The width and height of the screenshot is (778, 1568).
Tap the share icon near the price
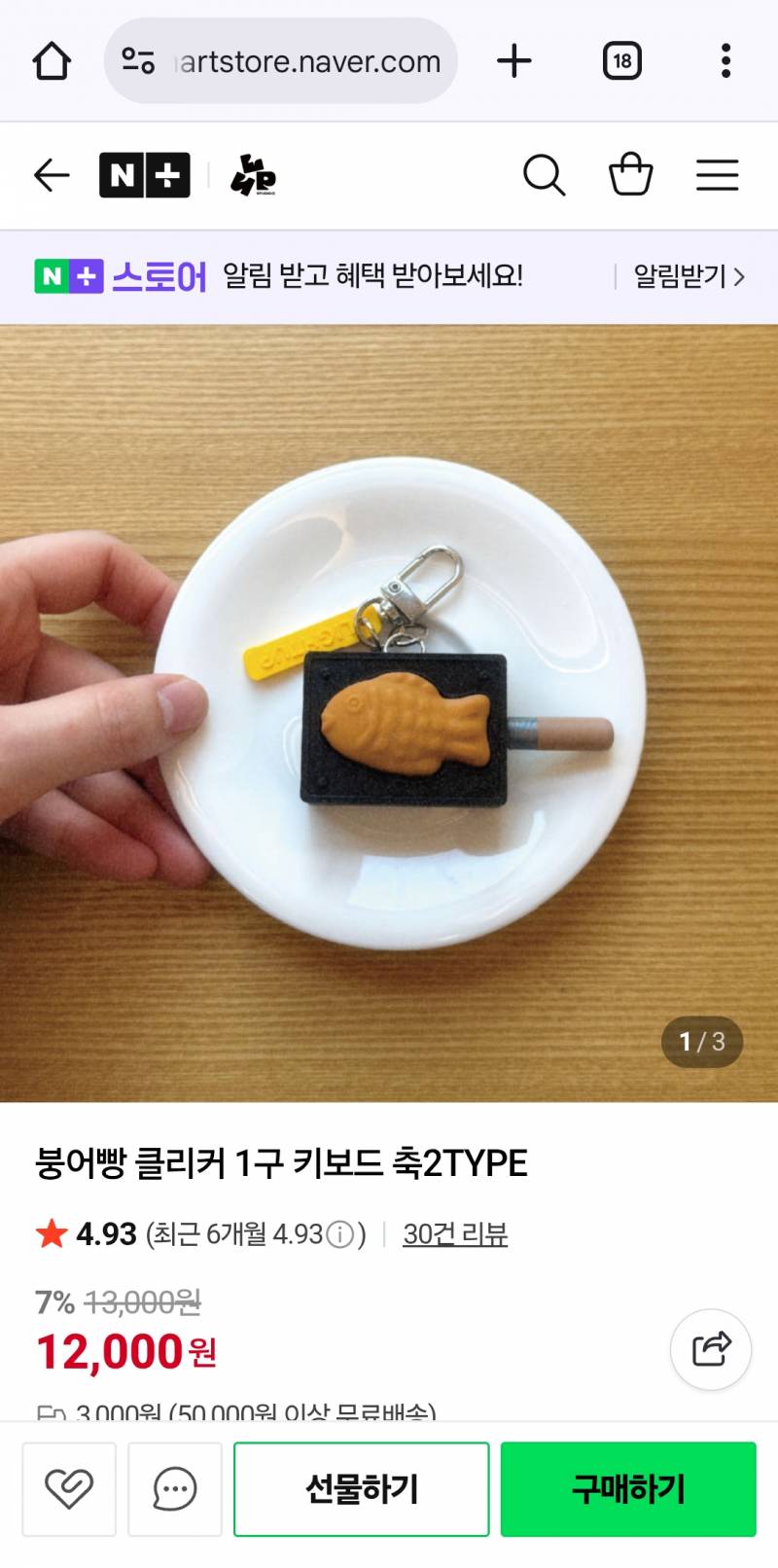pyautogui.click(x=711, y=1350)
